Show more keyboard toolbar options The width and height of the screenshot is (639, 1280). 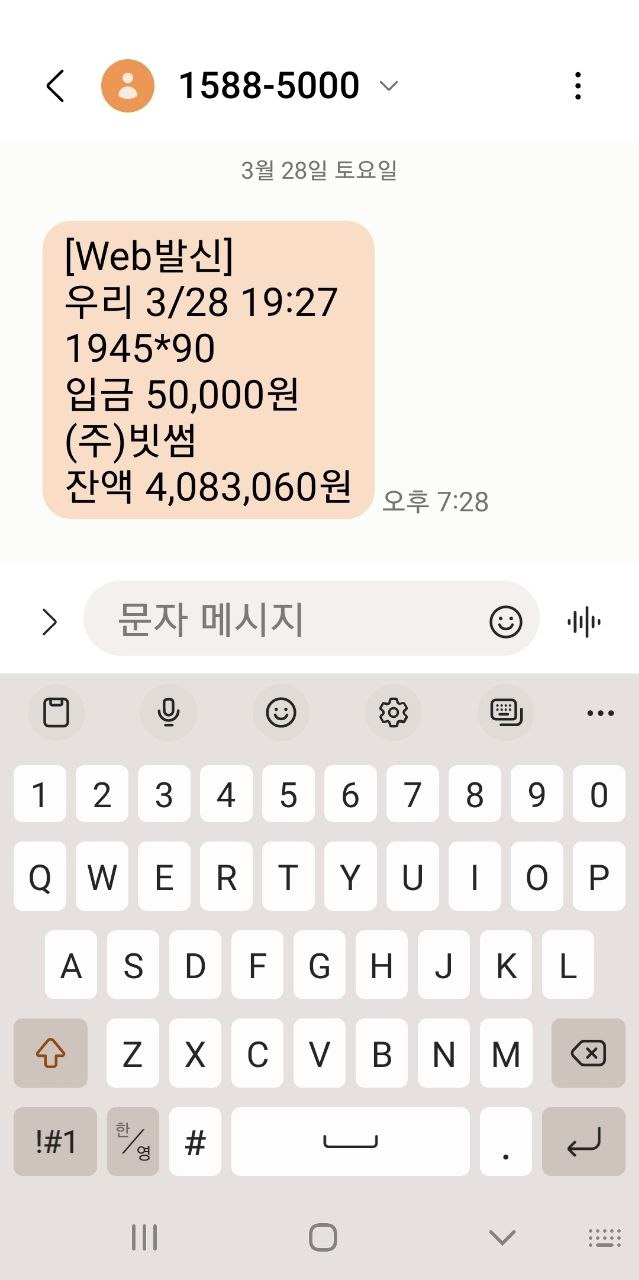point(600,713)
